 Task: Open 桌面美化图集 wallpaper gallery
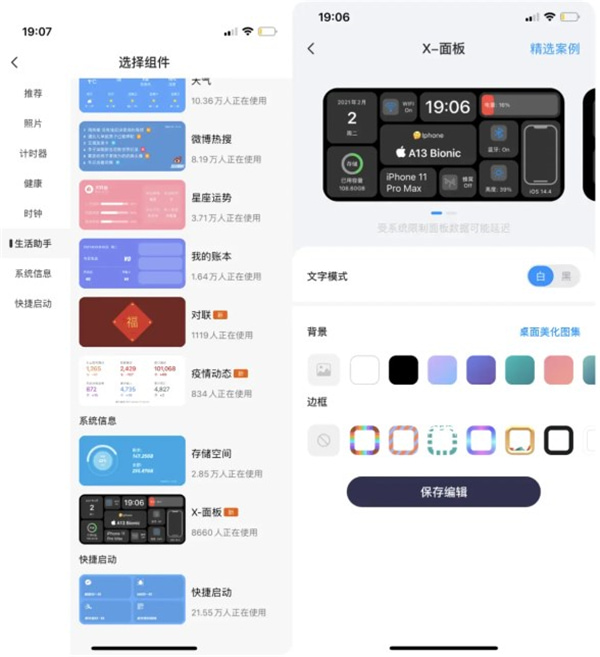pos(549,332)
